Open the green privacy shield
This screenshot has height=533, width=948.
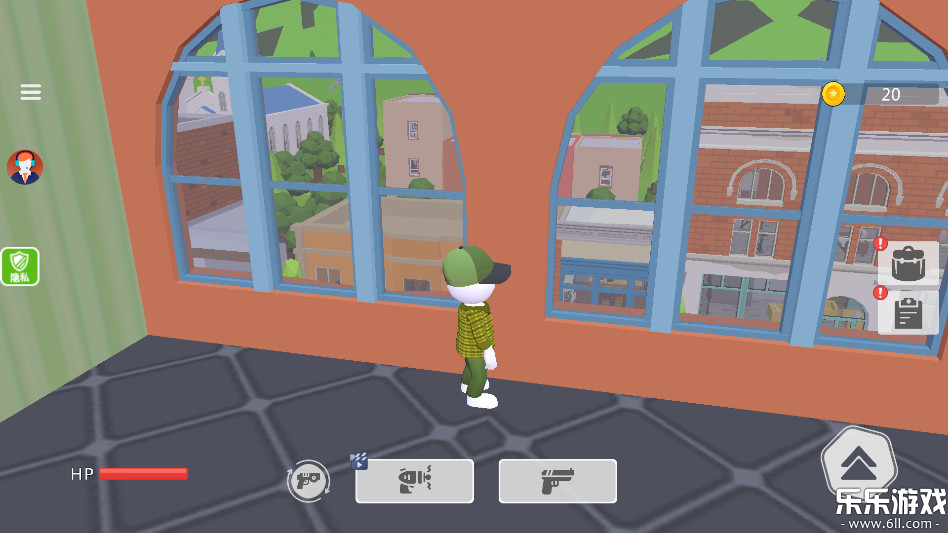click(x=20, y=266)
